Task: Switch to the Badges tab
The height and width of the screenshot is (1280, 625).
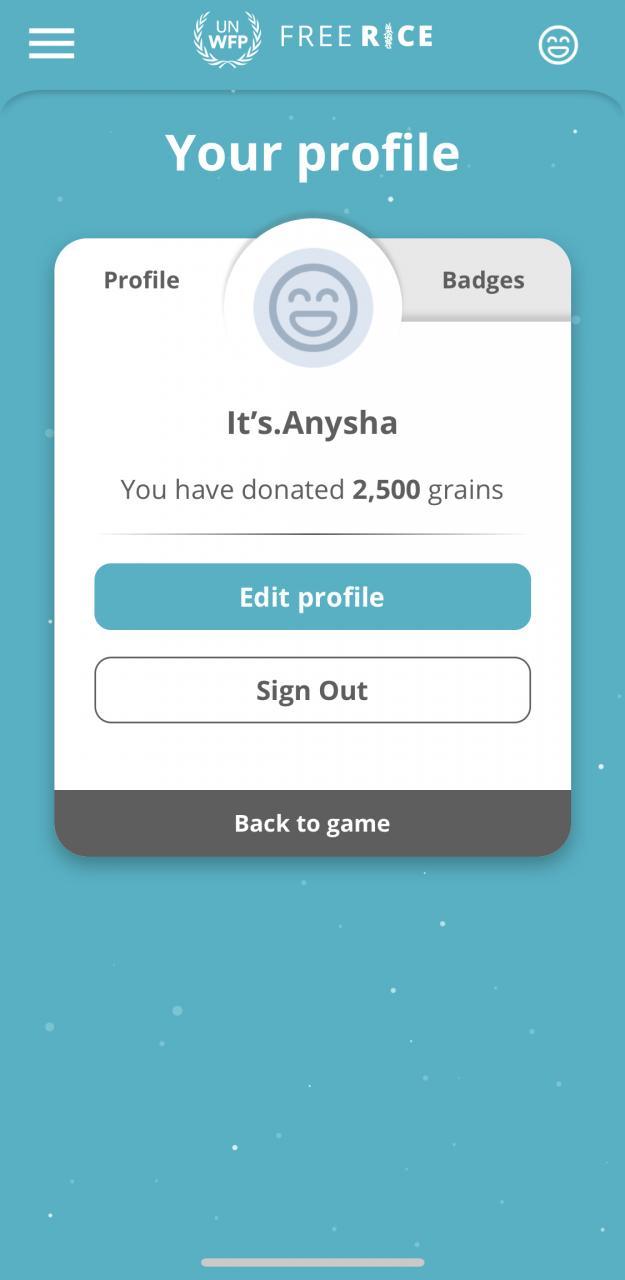Action: [483, 281]
